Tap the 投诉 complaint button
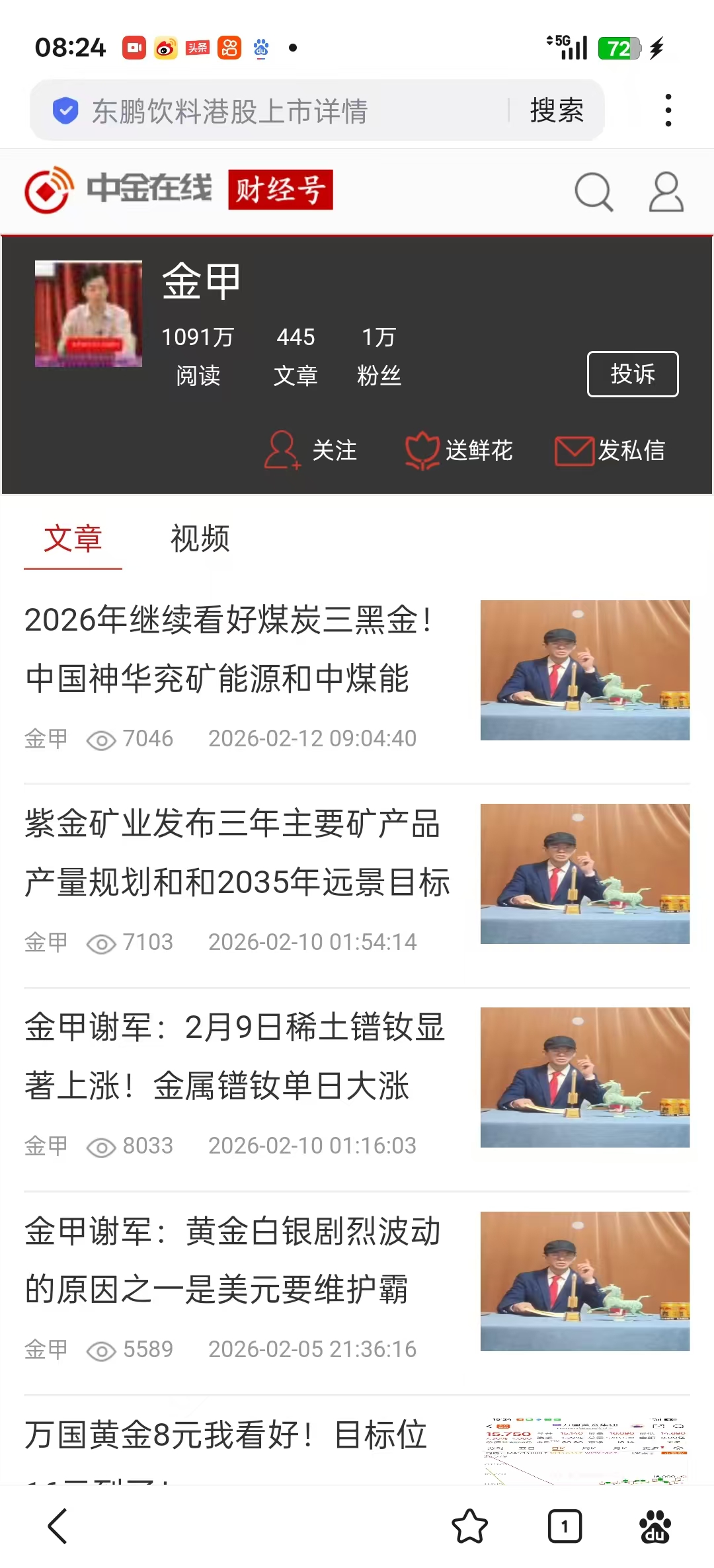The width and height of the screenshot is (714, 1568). (632, 374)
